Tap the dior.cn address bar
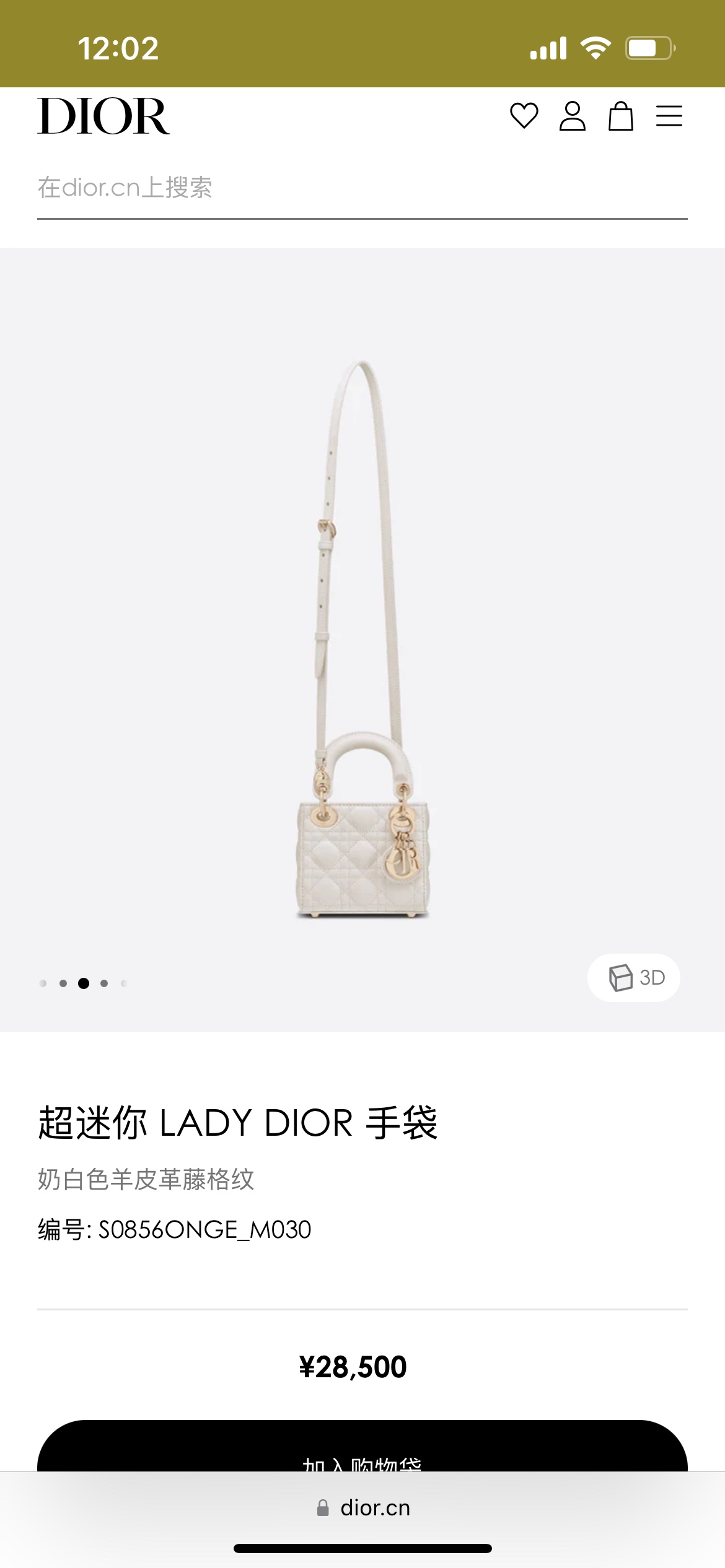The height and width of the screenshot is (1568, 725). click(362, 1508)
